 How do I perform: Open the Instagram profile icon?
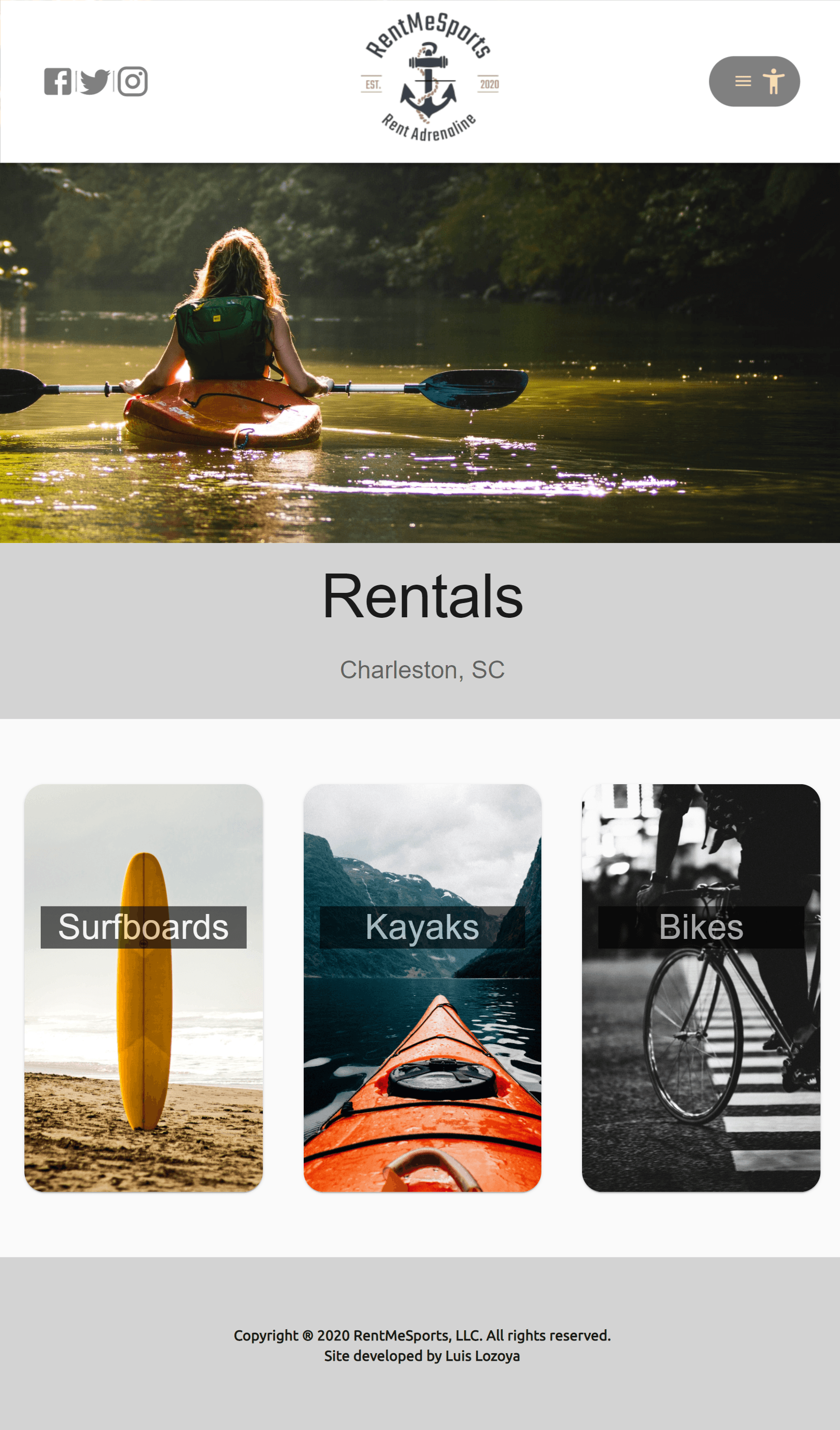pos(133,82)
